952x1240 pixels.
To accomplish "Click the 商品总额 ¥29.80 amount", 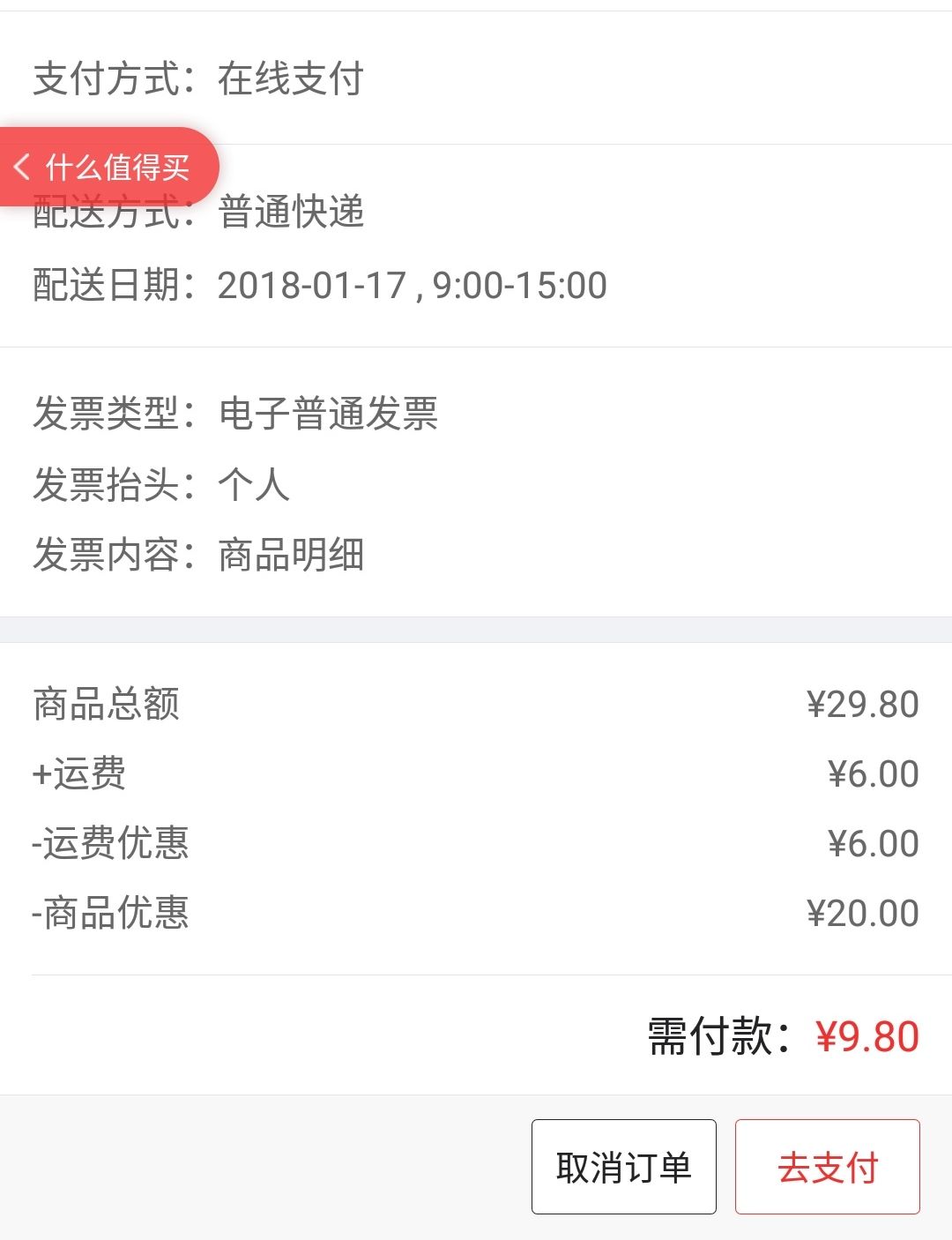I will coord(864,704).
